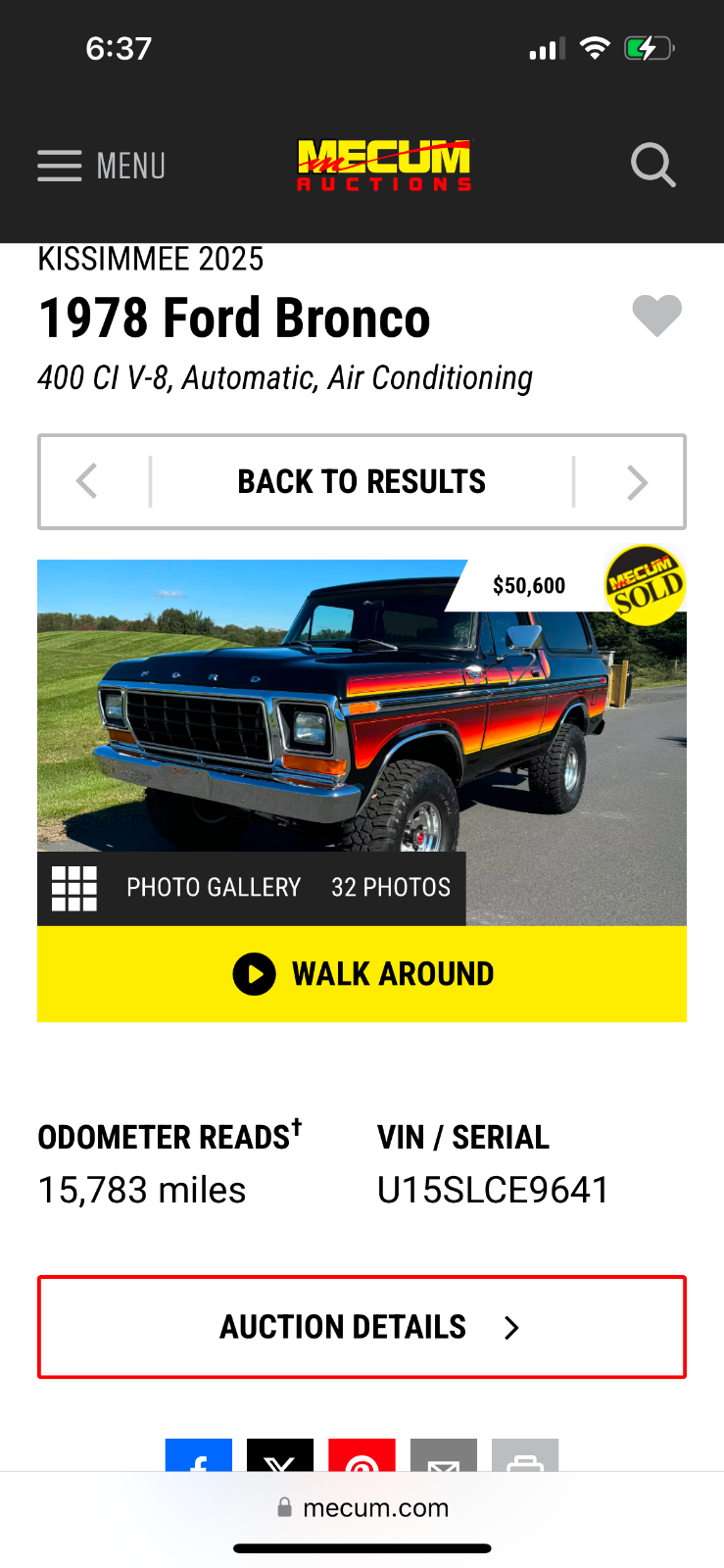Open Auction Details
This screenshot has width=724, height=1568.
[x=362, y=1327]
